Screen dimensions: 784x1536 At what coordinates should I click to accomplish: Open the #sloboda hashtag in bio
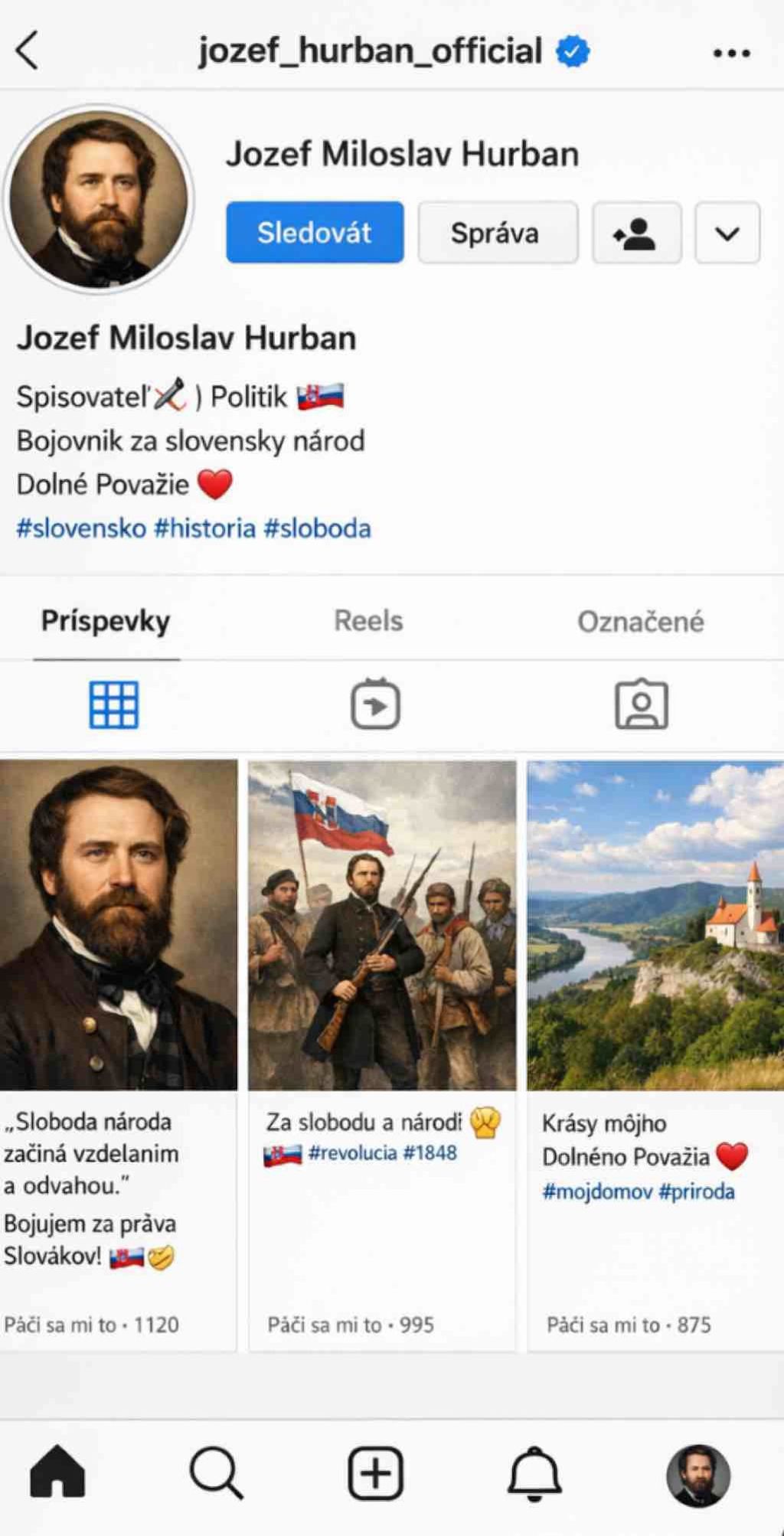click(317, 528)
